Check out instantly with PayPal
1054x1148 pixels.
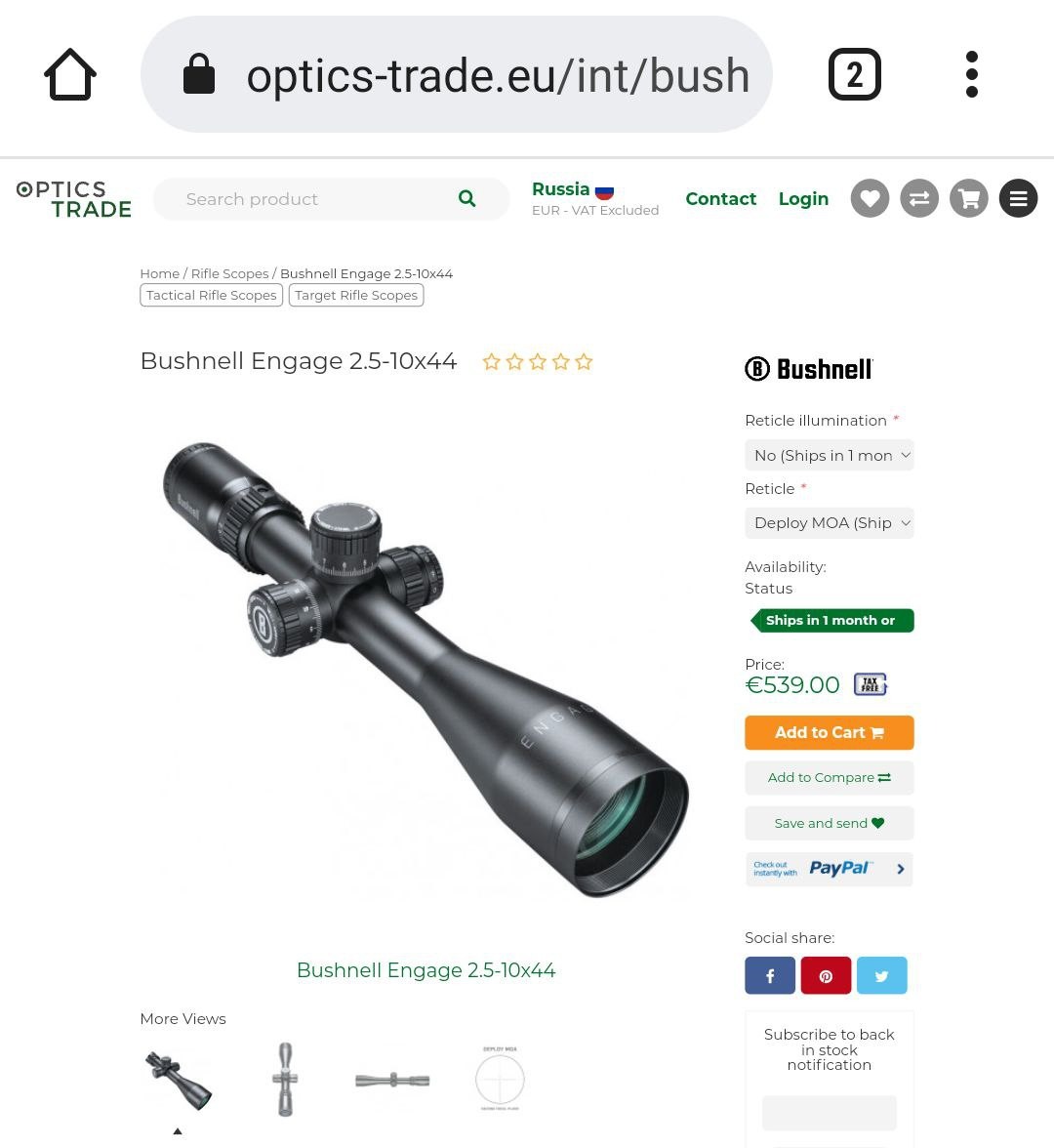click(829, 869)
